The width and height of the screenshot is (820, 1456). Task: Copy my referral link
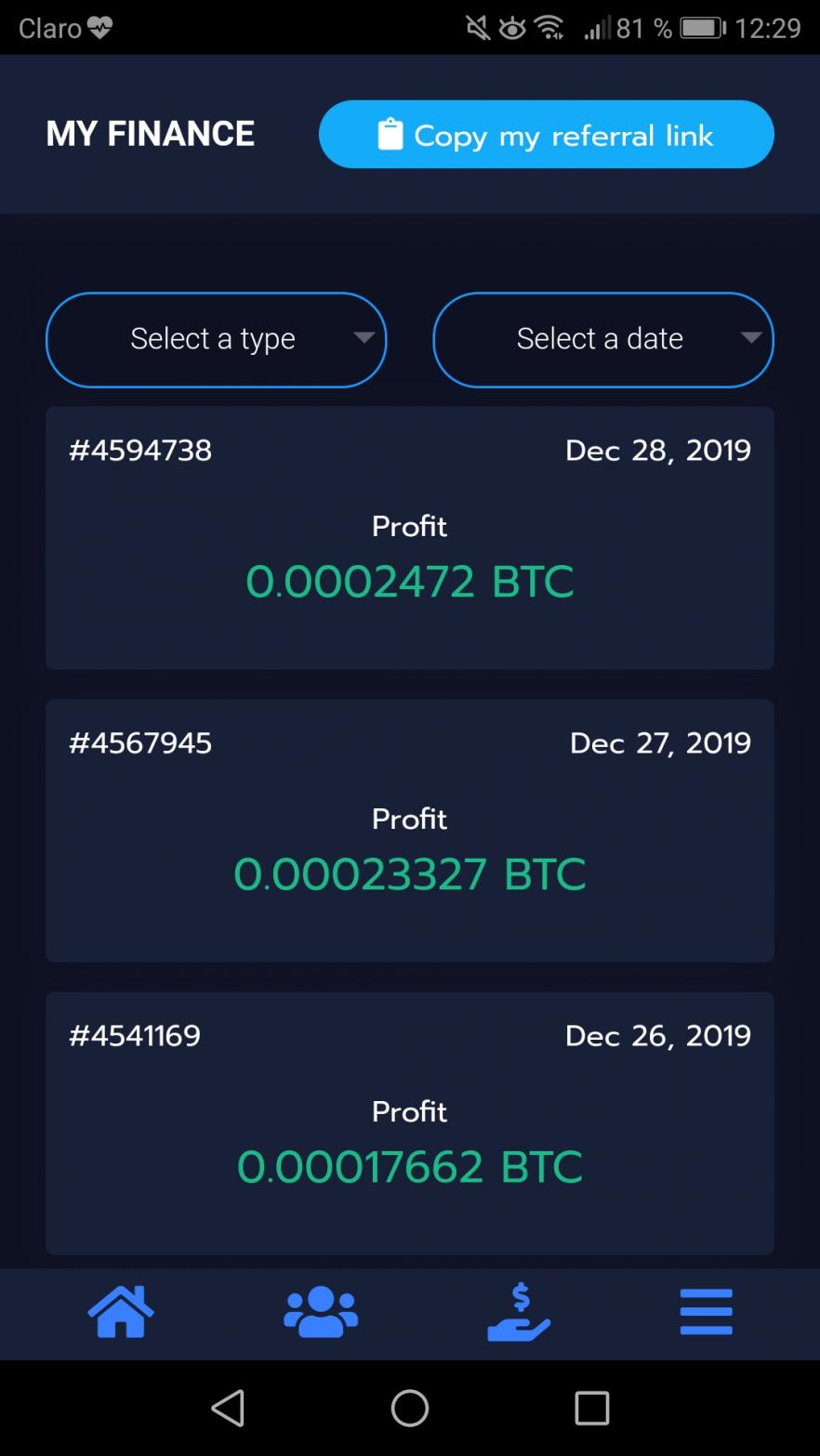pos(546,135)
